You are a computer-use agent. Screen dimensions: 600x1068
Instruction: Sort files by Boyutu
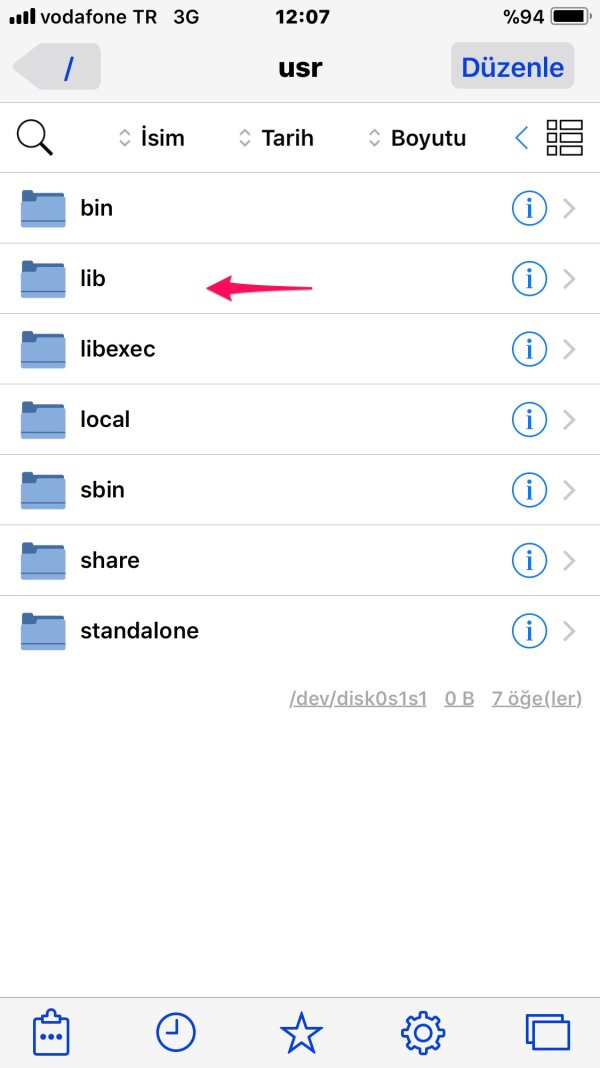pos(417,138)
